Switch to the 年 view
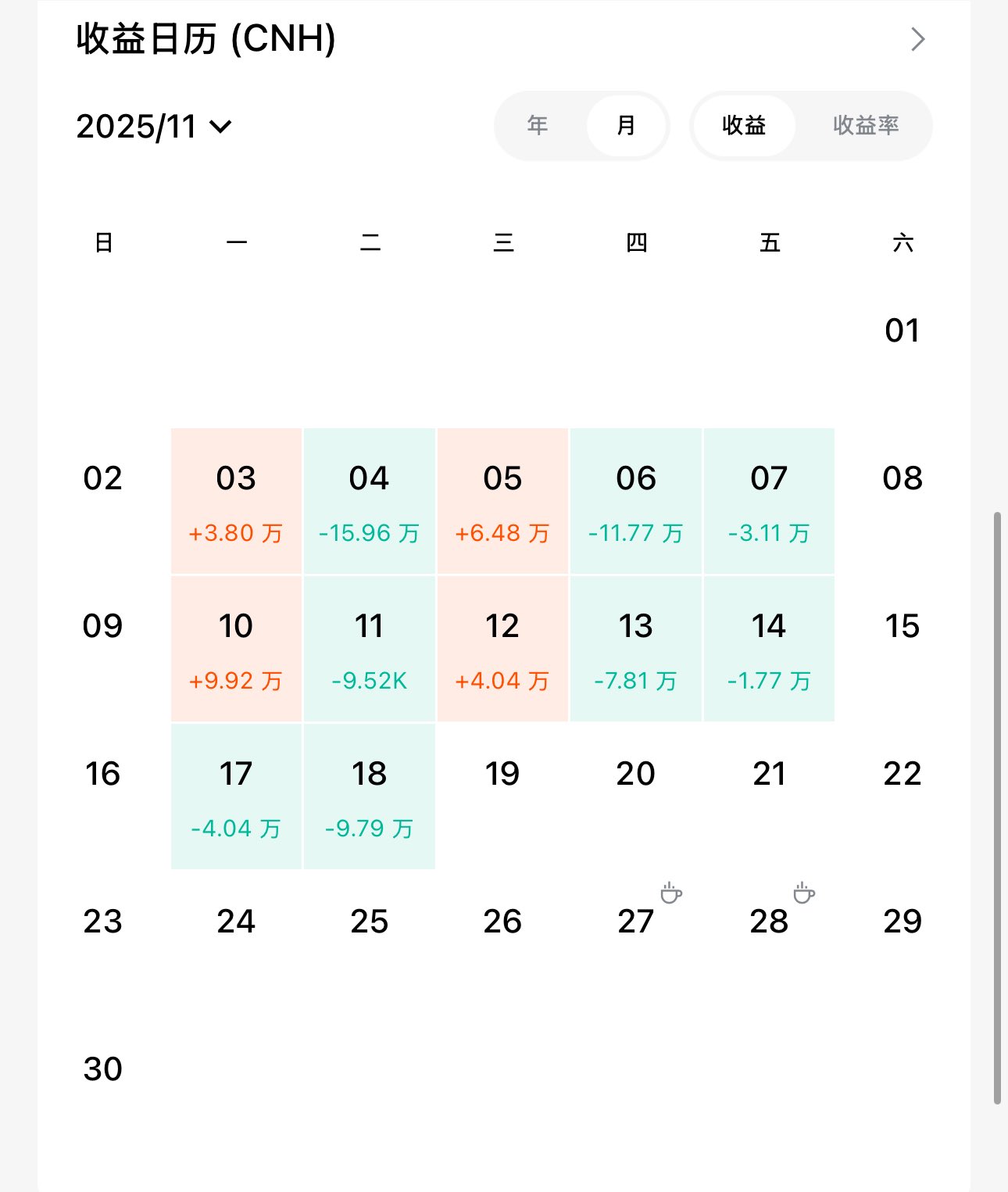 (538, 126)
